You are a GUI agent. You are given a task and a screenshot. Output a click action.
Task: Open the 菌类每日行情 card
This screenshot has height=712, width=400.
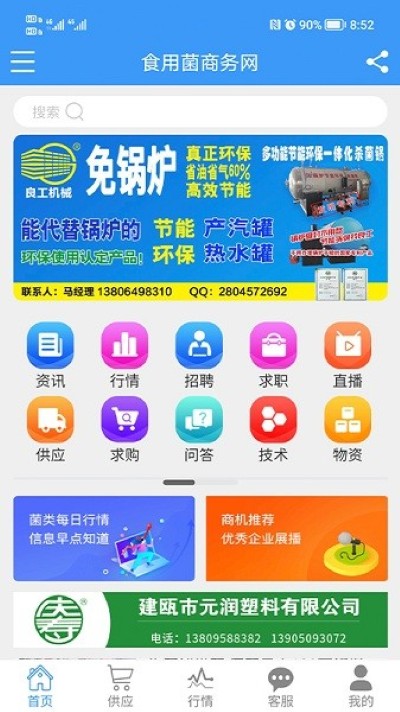tap(104, 538)
